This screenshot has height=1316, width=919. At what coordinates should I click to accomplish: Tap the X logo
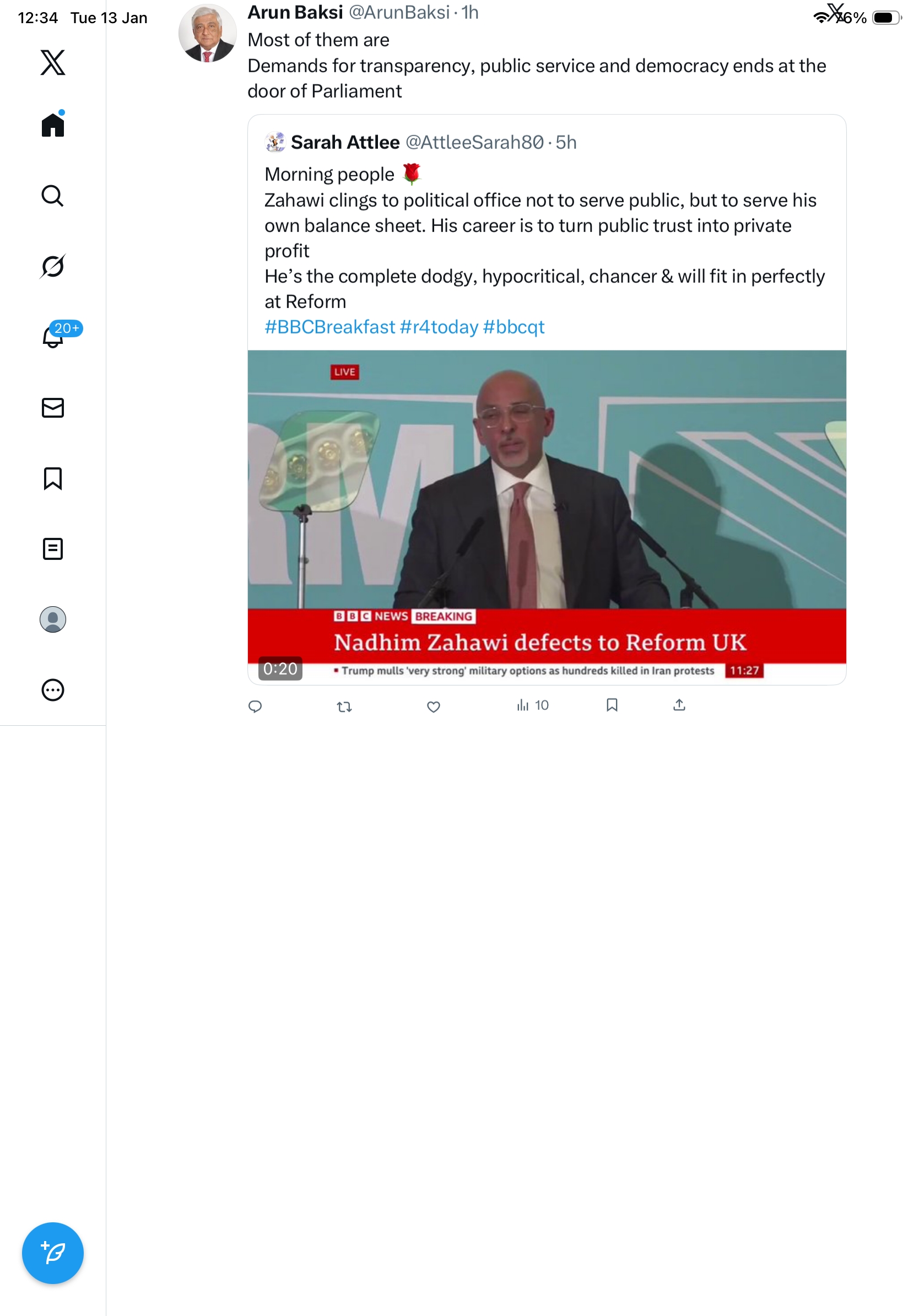(x=53, y=62)
